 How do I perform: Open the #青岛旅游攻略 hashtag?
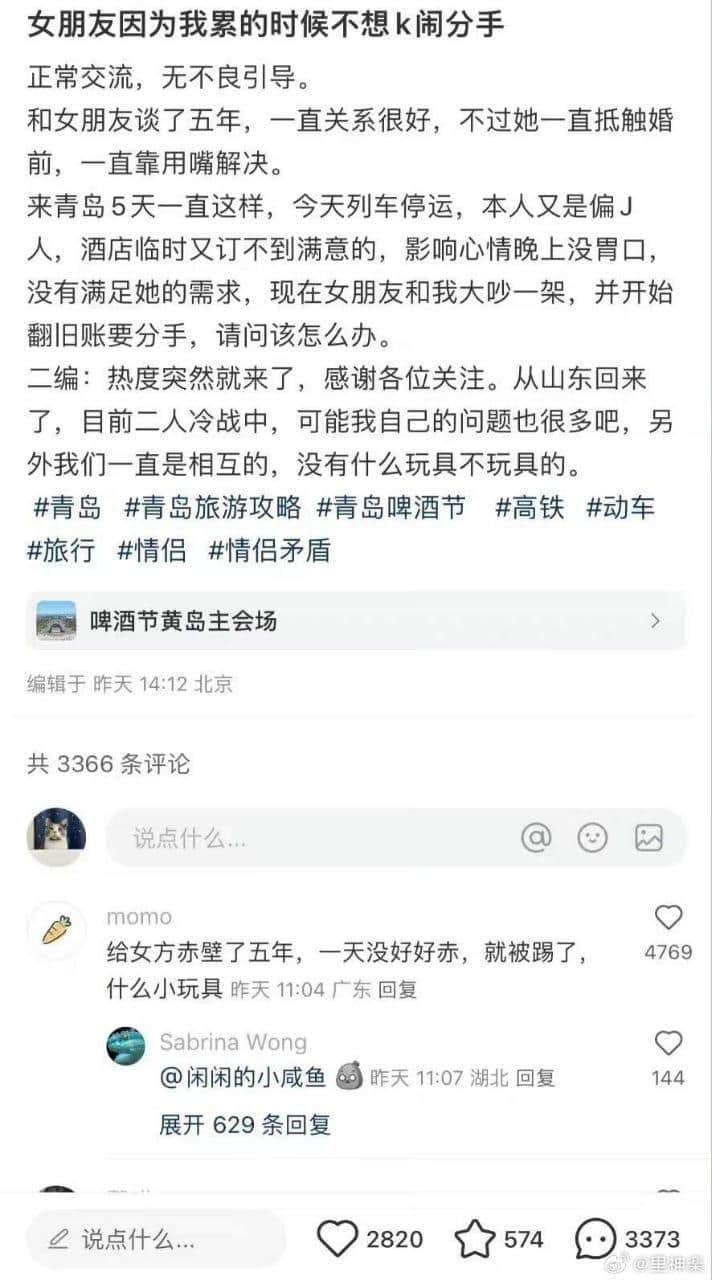[212, 508]
